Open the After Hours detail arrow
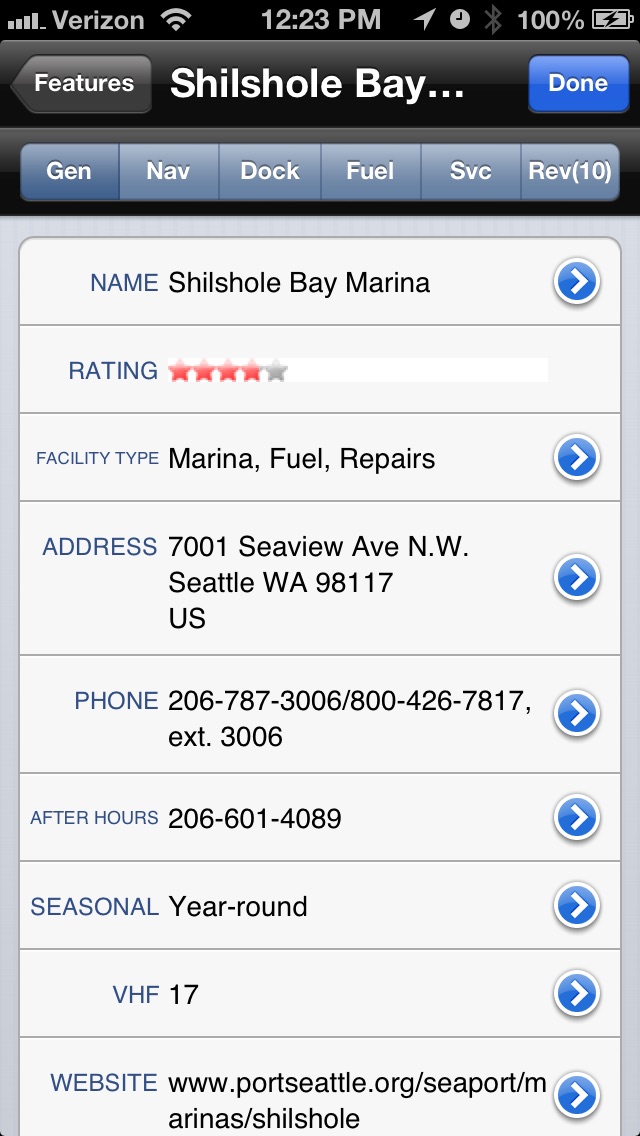 [x=577, y=818]
